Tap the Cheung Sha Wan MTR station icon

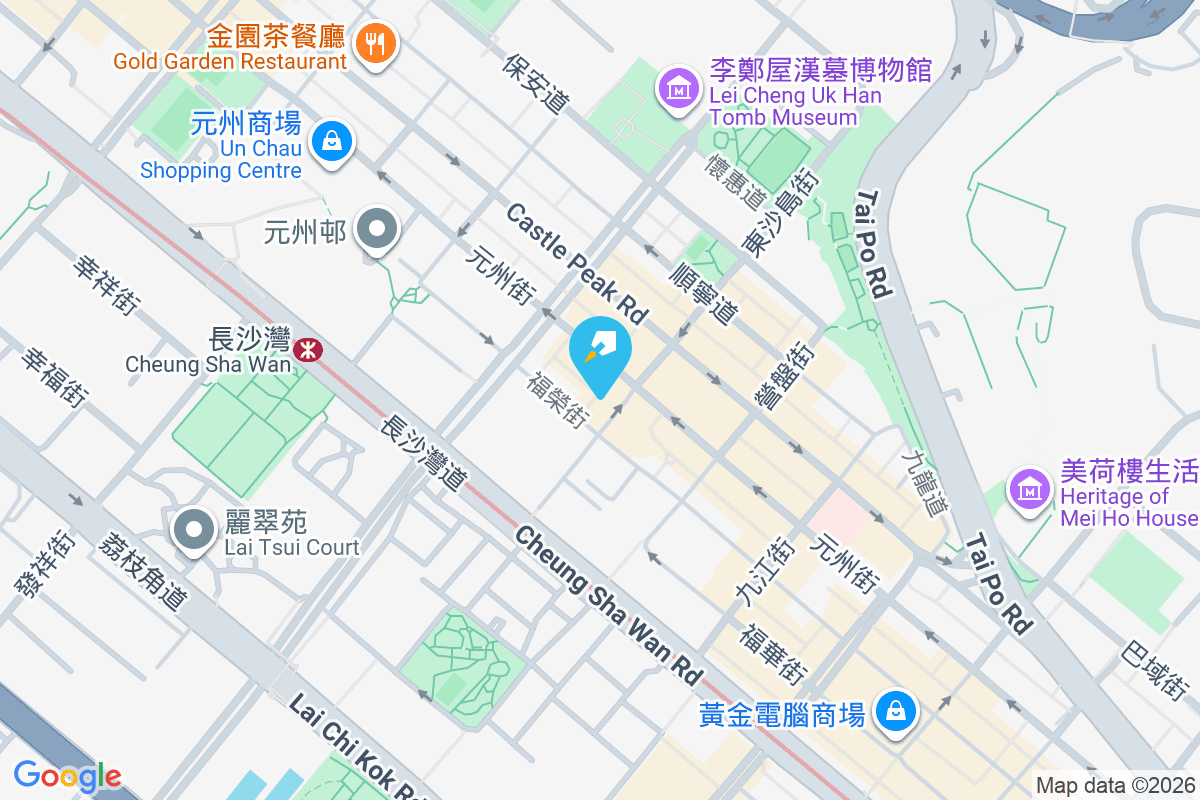pyautogui.click(x=307, y=349)
